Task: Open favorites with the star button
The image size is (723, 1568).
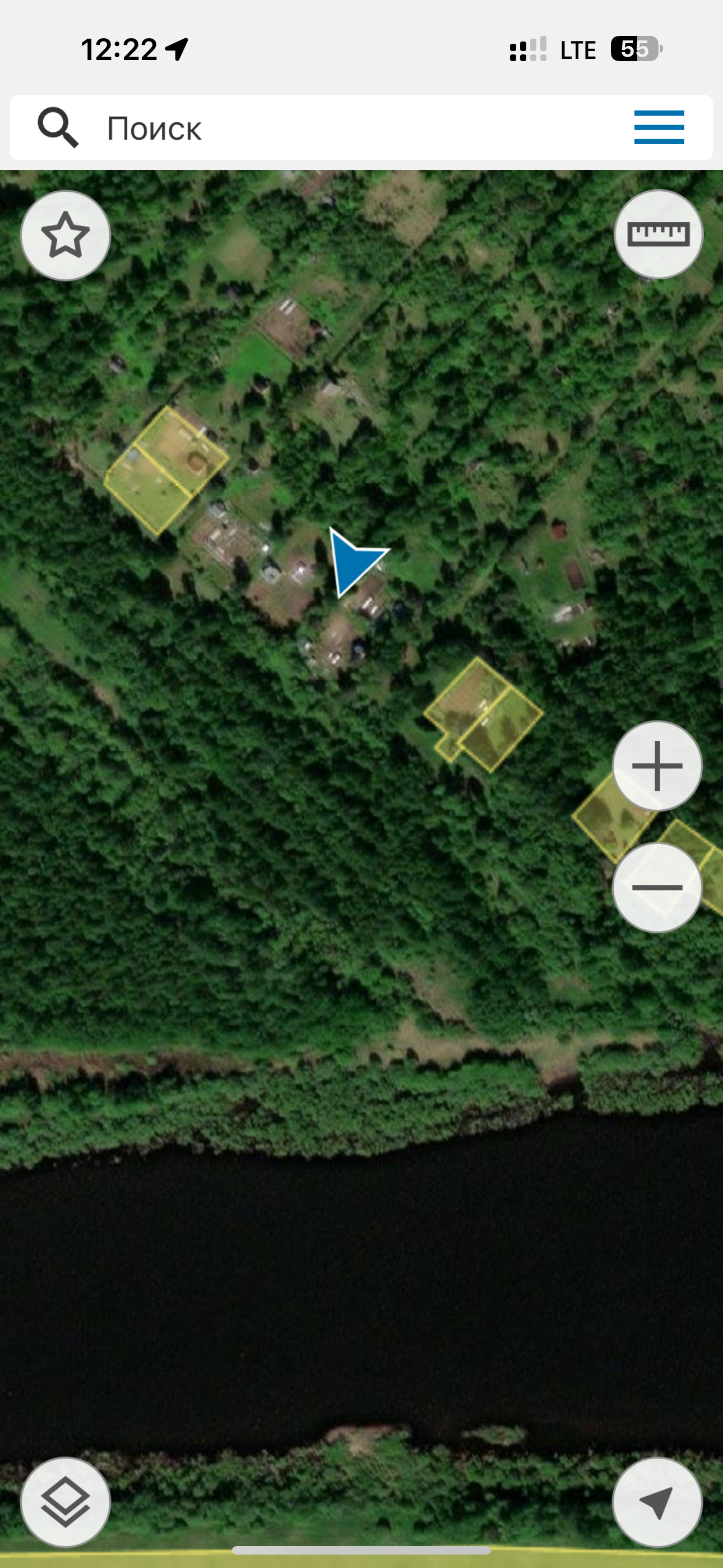Action: coord(66,236)
